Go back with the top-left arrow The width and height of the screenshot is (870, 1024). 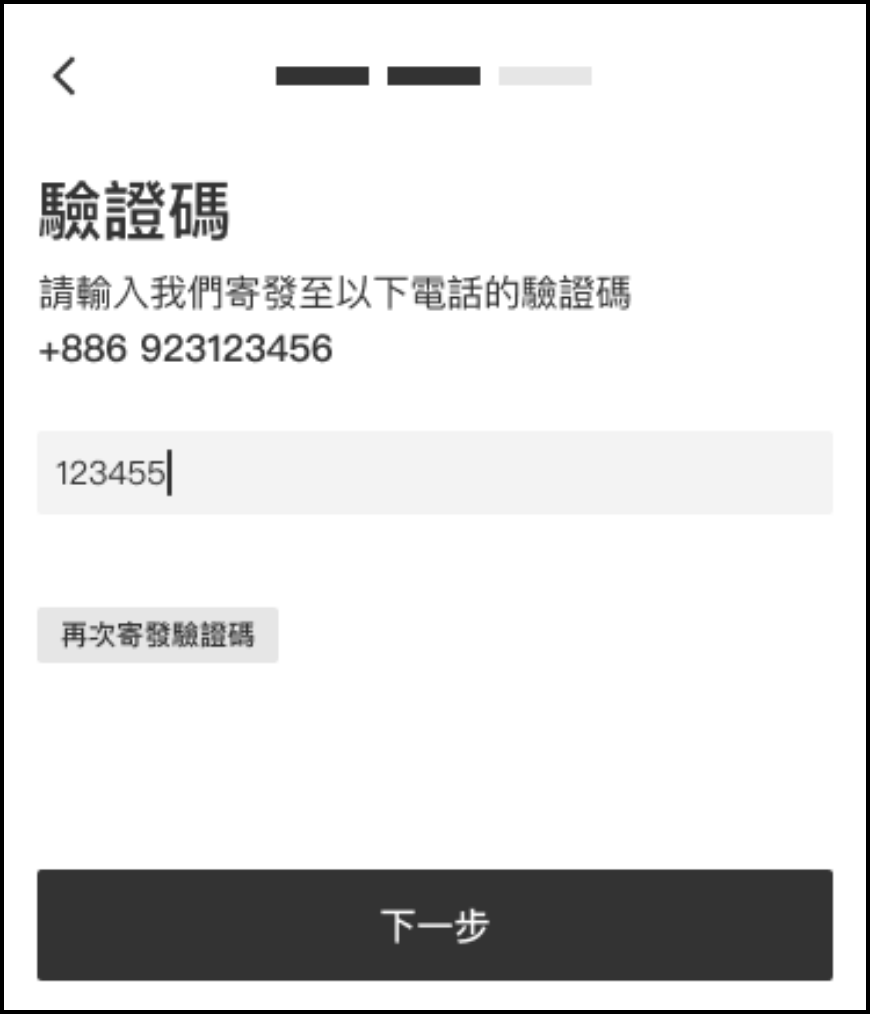point(64,76)
